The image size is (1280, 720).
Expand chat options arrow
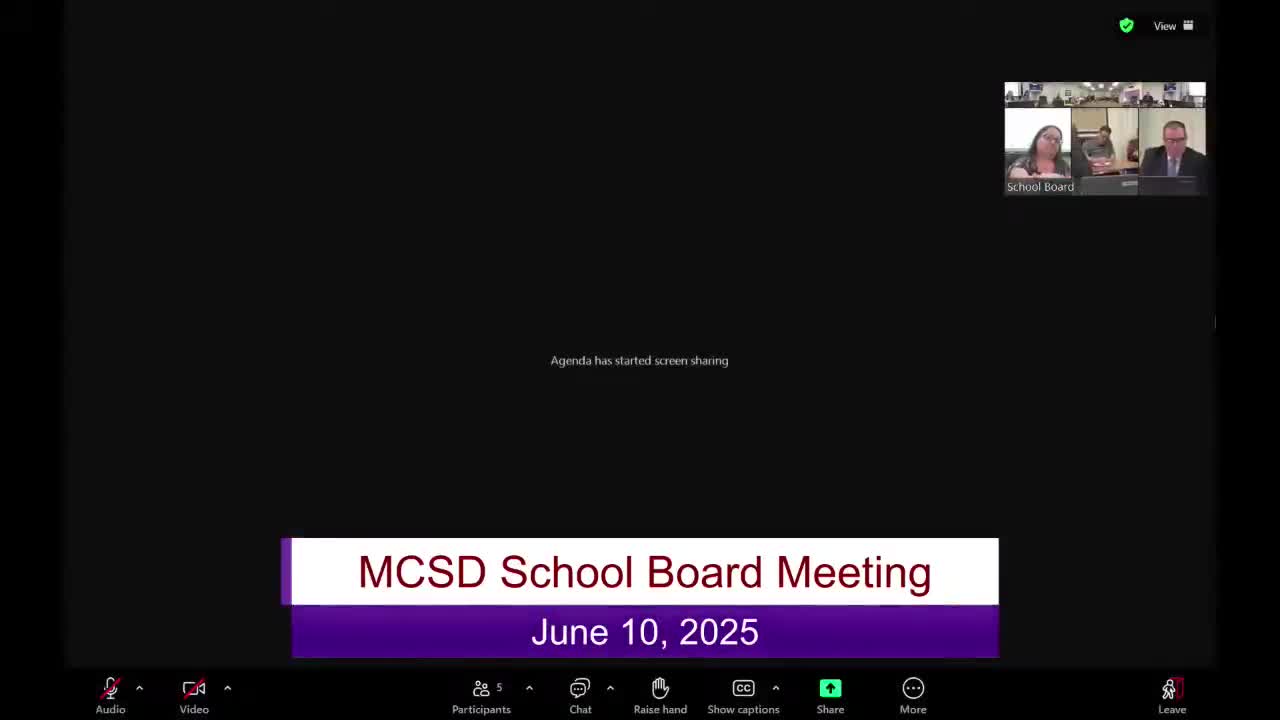click(610, 688)
